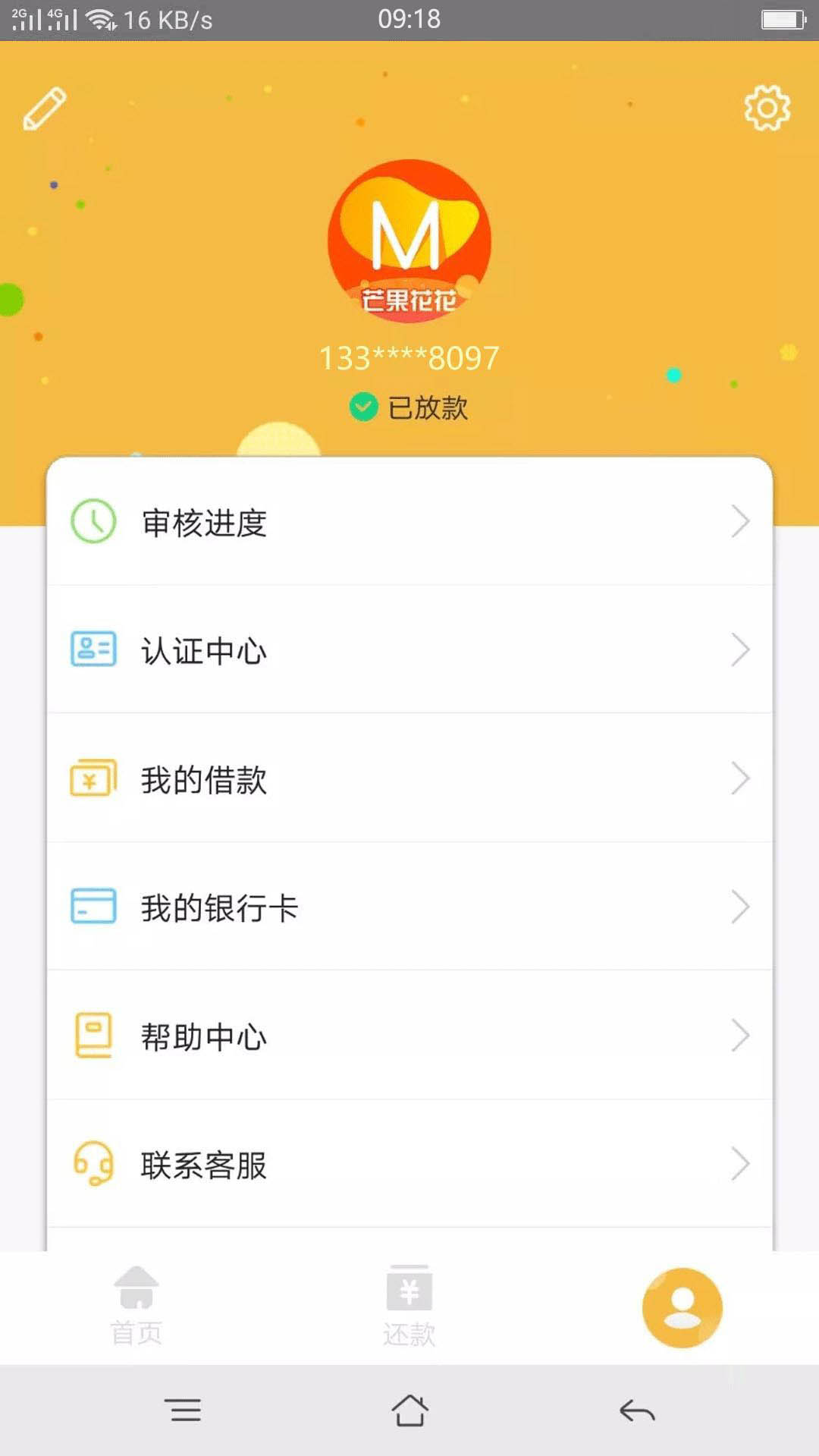Tap the system home button

[x=409, y=1410]
